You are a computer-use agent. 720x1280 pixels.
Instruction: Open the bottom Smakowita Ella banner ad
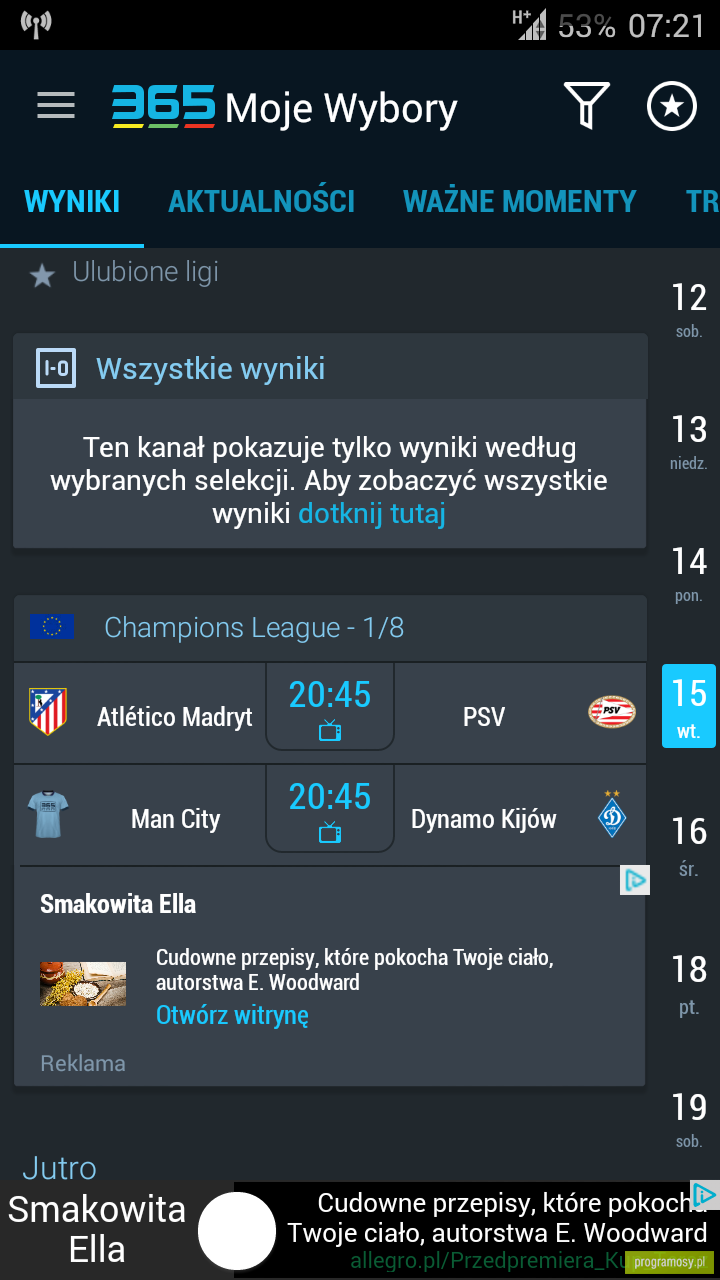coord(360,1230)
